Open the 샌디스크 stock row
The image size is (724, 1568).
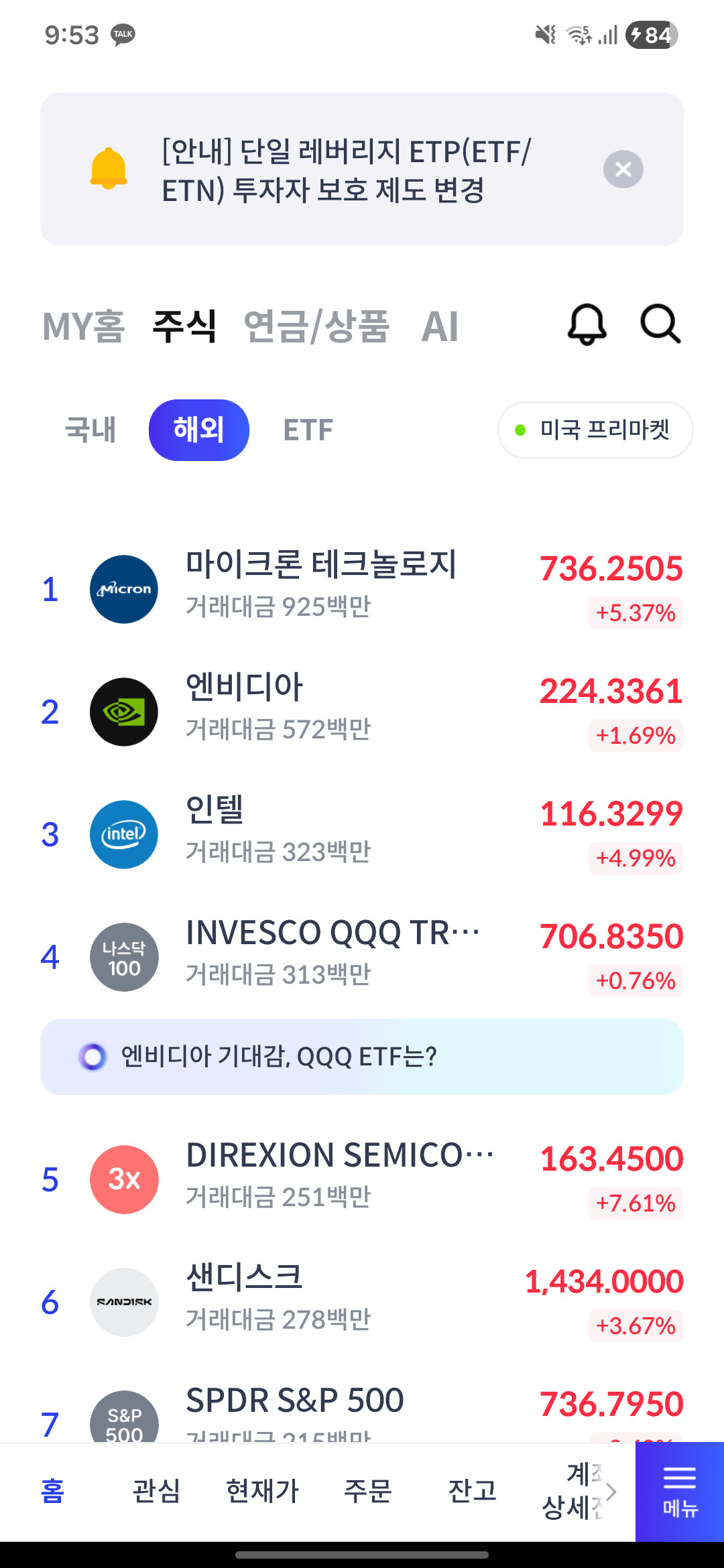(x=362, y=1302)
